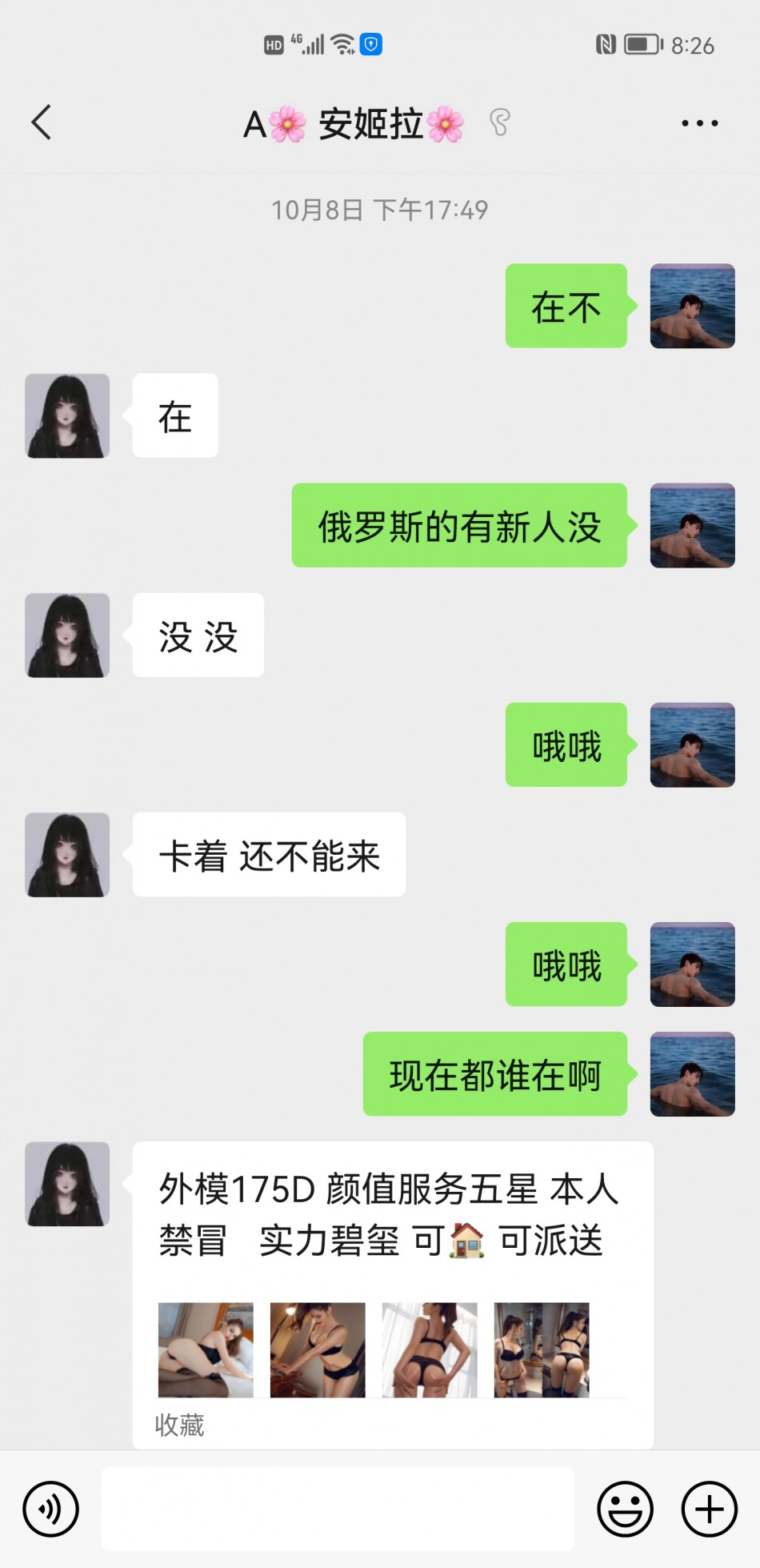This screenshot has height=1568, width=760.
Task: Open the emoji sticker panel
Action: point(625,1509)
